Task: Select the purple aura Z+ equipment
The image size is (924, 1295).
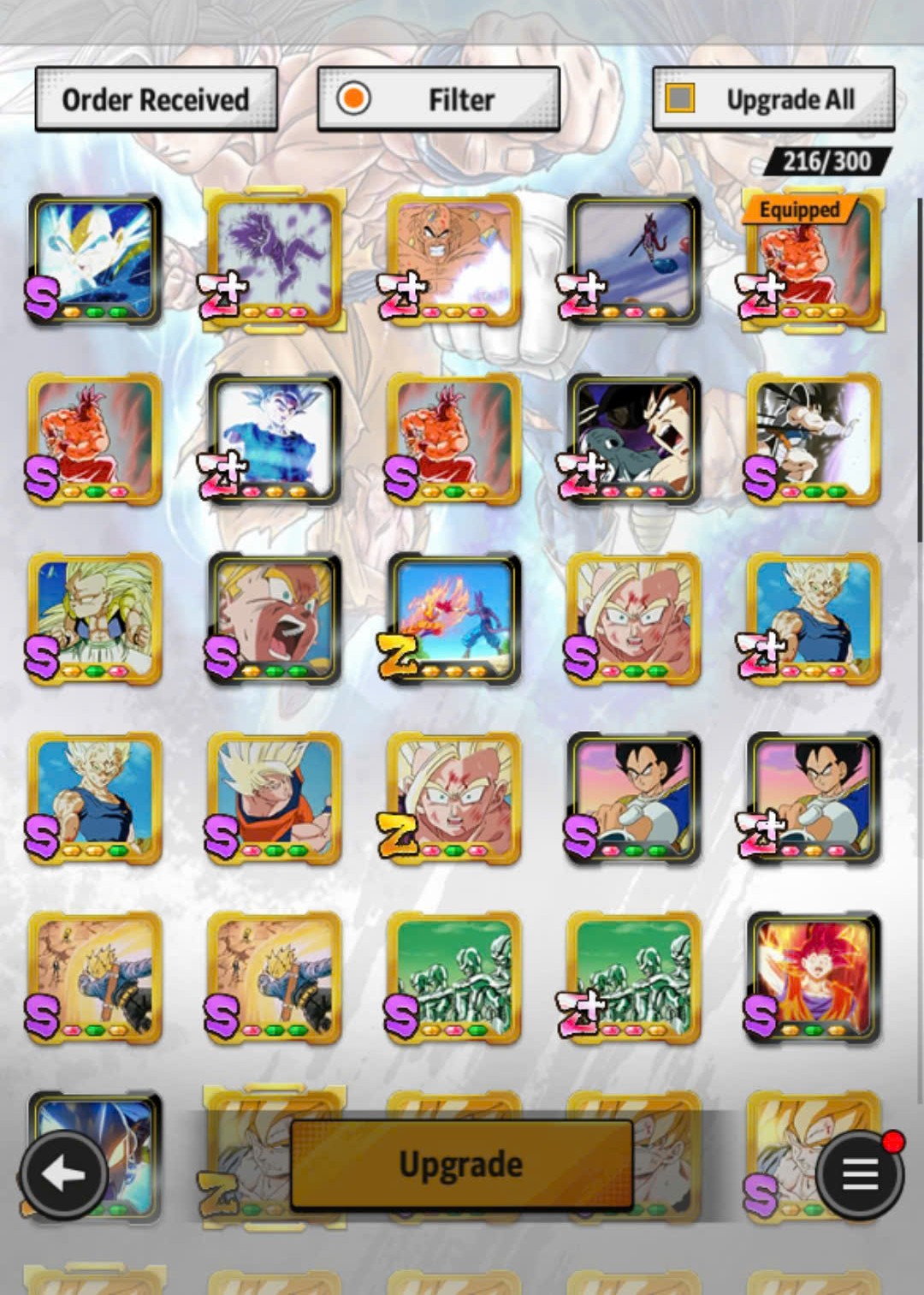Action: tap(275, 260)
